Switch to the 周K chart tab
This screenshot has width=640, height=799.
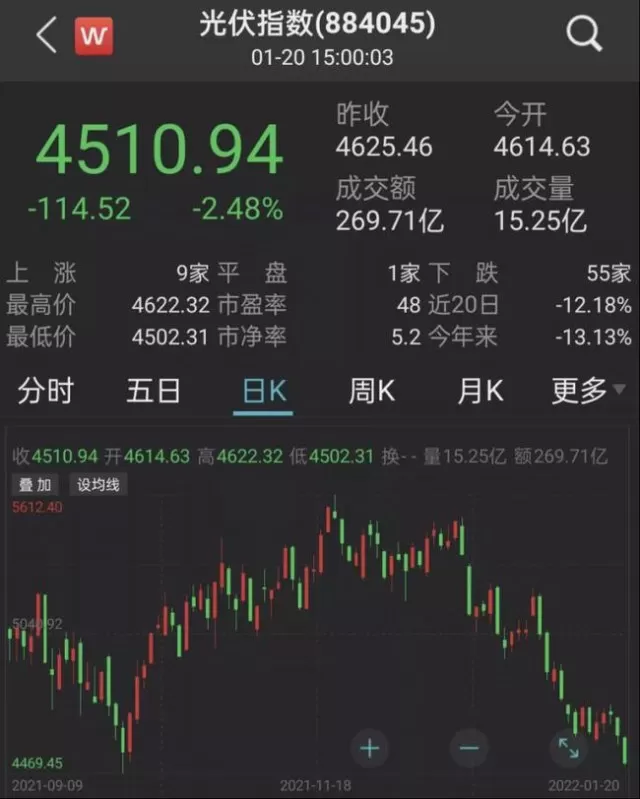tap(372, 391)
